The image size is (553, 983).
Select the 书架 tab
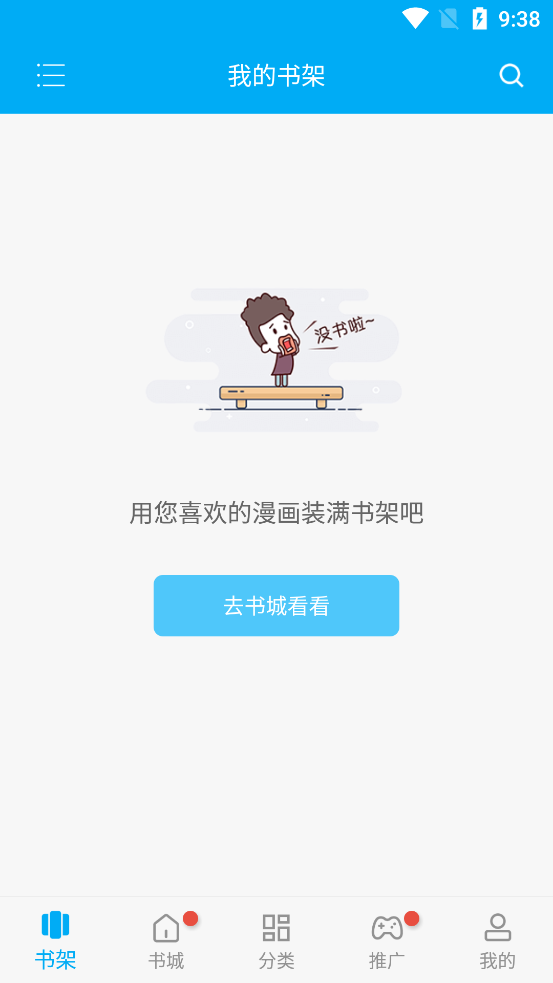click(x=55, y=940)
